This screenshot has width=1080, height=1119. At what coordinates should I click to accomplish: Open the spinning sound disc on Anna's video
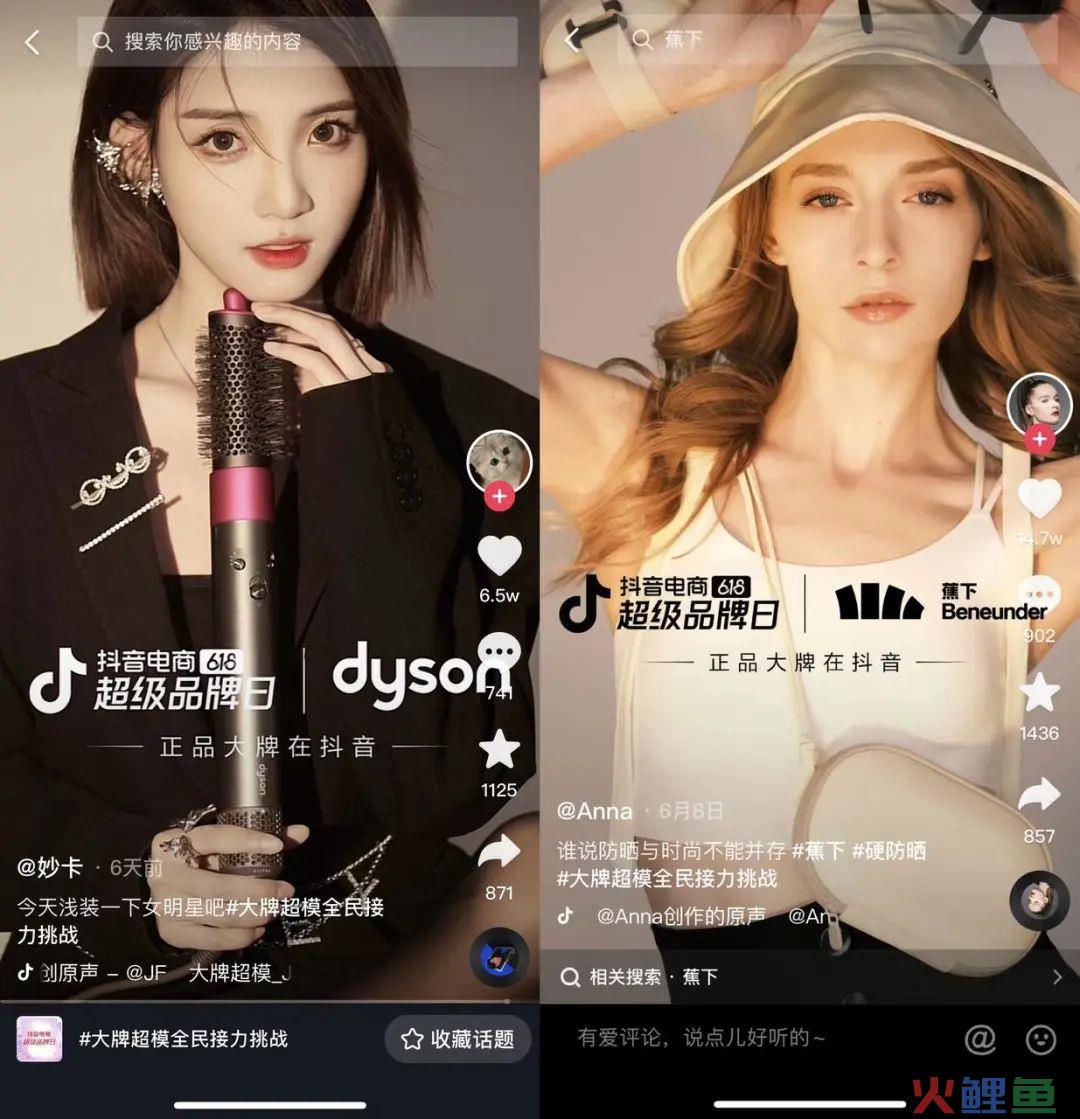click(x=1040, y=900)
